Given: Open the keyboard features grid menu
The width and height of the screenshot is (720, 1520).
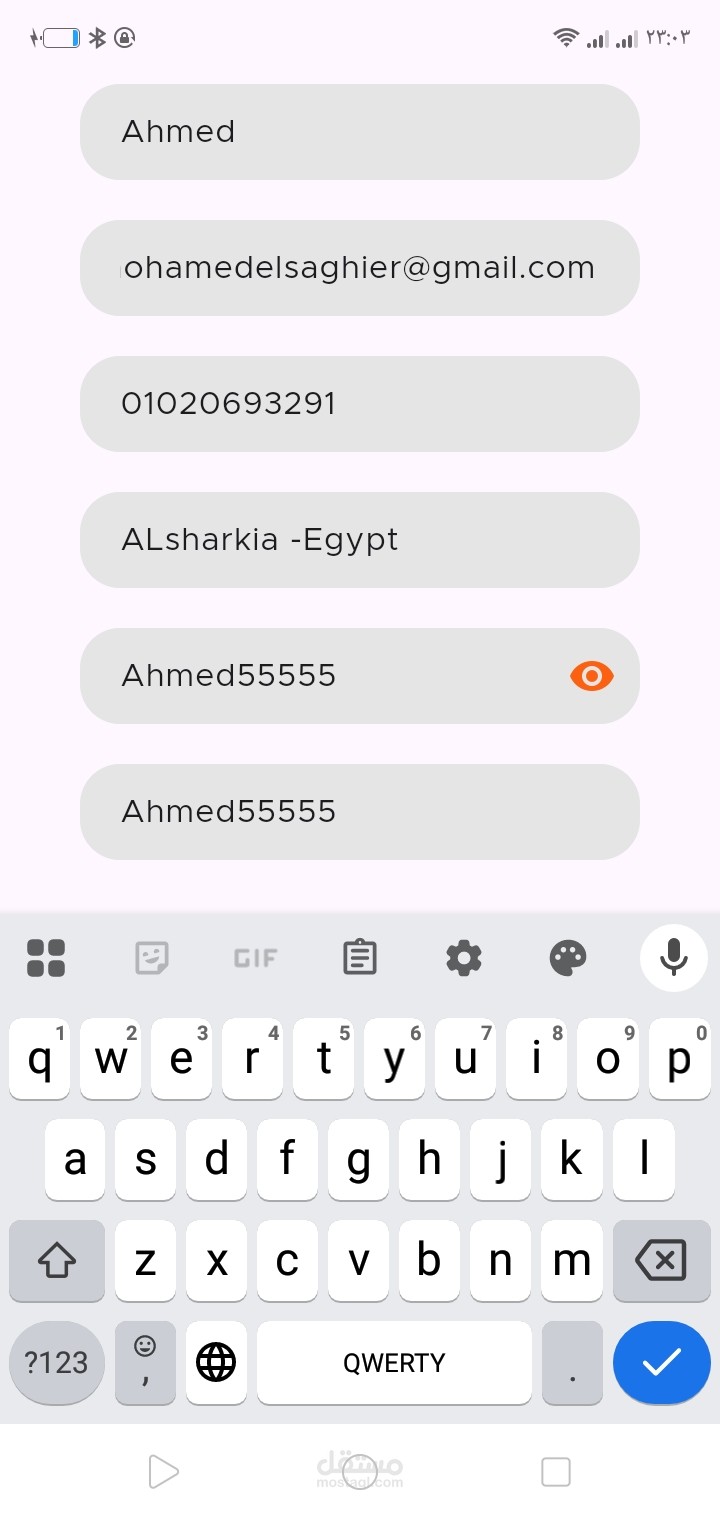Looking at the screenshot, I should point(46,958).
